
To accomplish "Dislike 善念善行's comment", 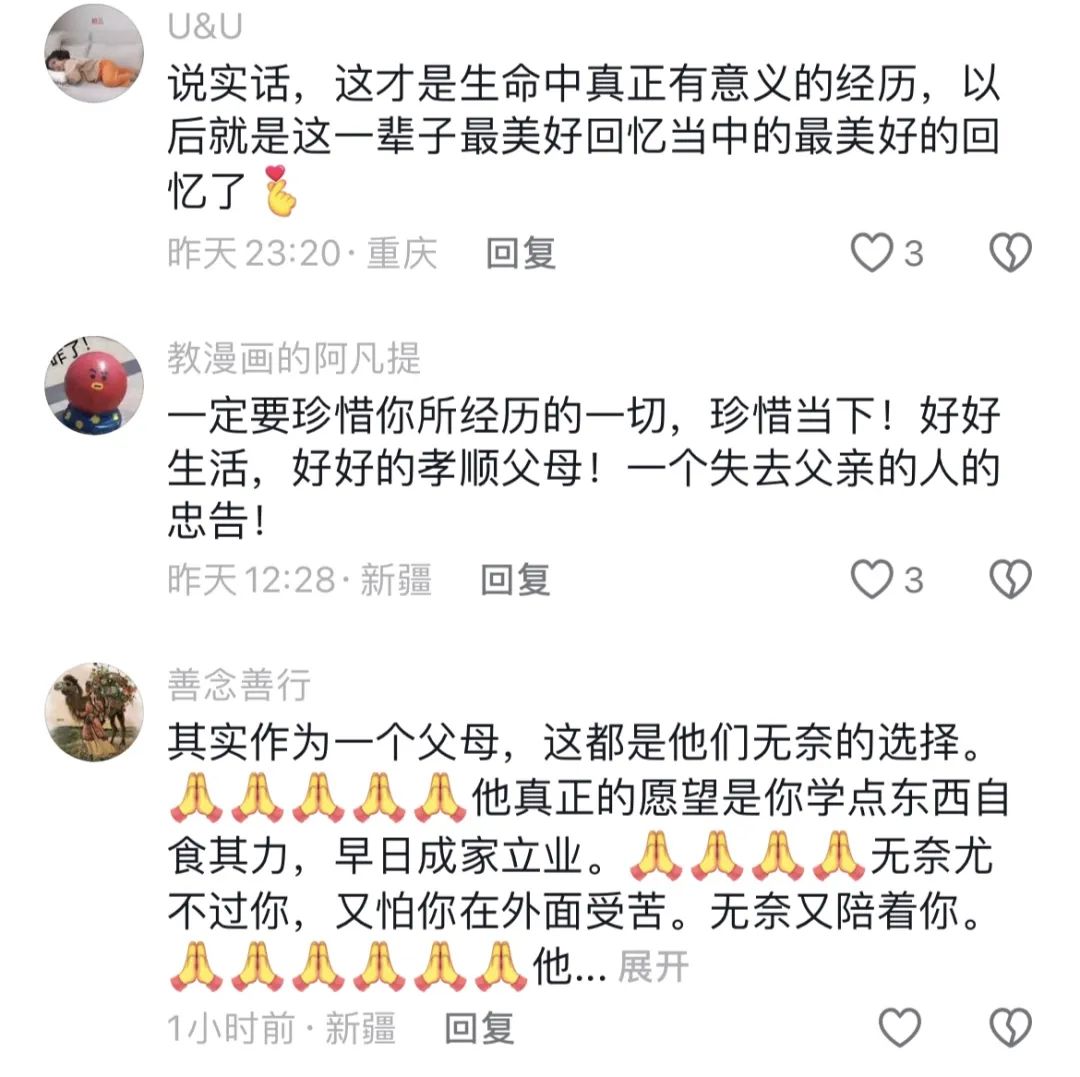I will click(1010, 1028).
